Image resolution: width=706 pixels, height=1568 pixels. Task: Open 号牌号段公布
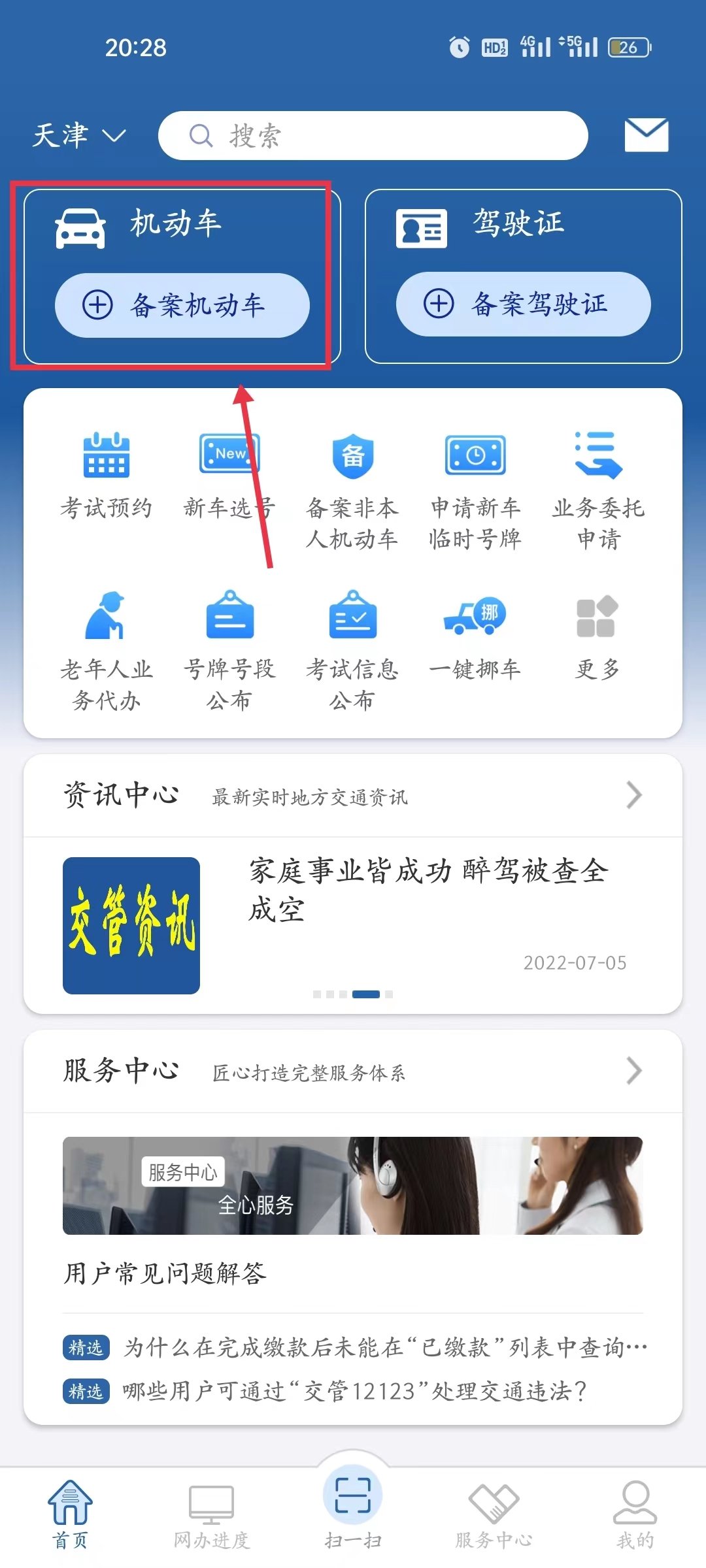point(229,651)
